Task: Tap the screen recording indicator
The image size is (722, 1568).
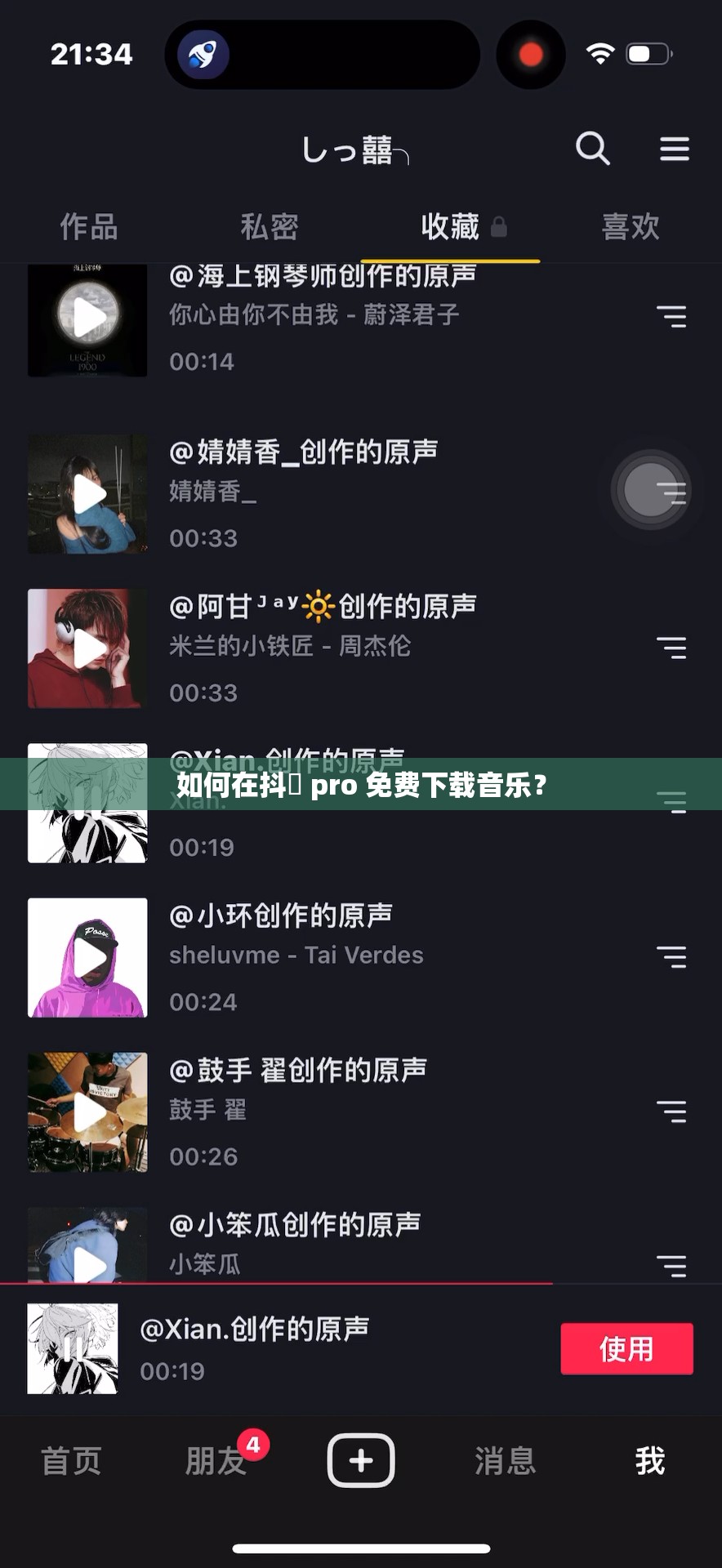Action: (x=530, y=54)
